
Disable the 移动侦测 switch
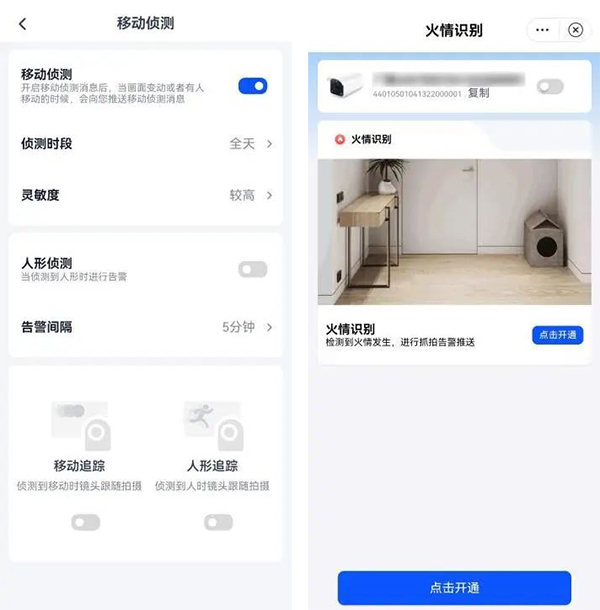point(253,86)
